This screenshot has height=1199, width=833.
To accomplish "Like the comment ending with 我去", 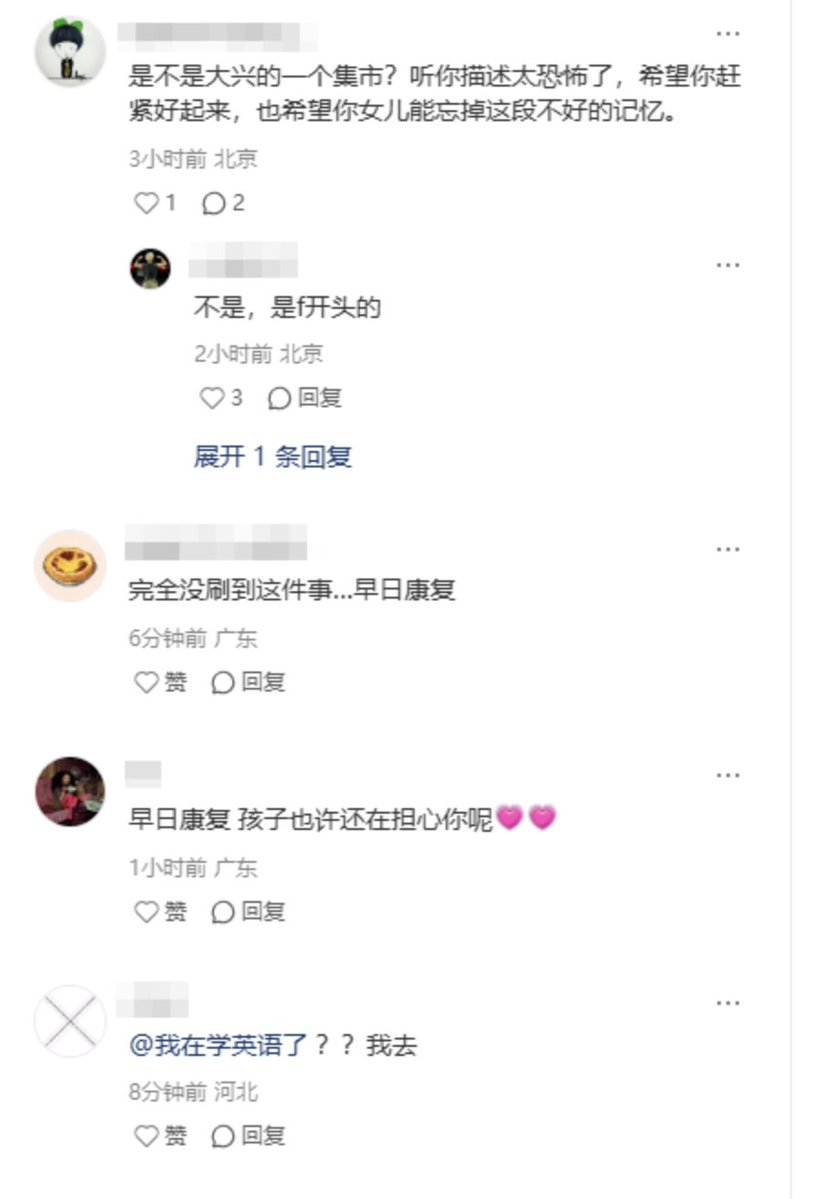I will pos(159,1135).
